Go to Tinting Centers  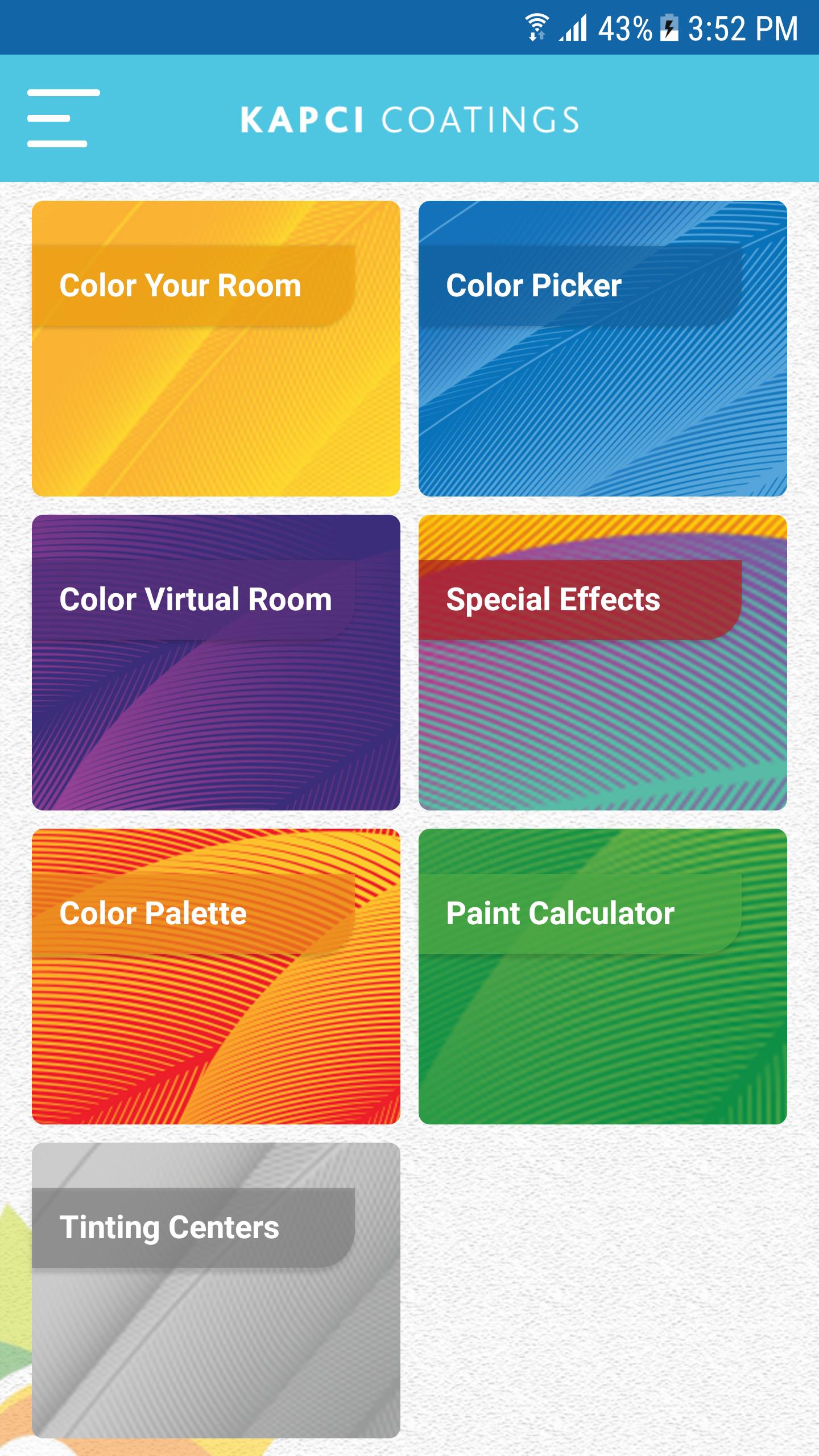216,1290
